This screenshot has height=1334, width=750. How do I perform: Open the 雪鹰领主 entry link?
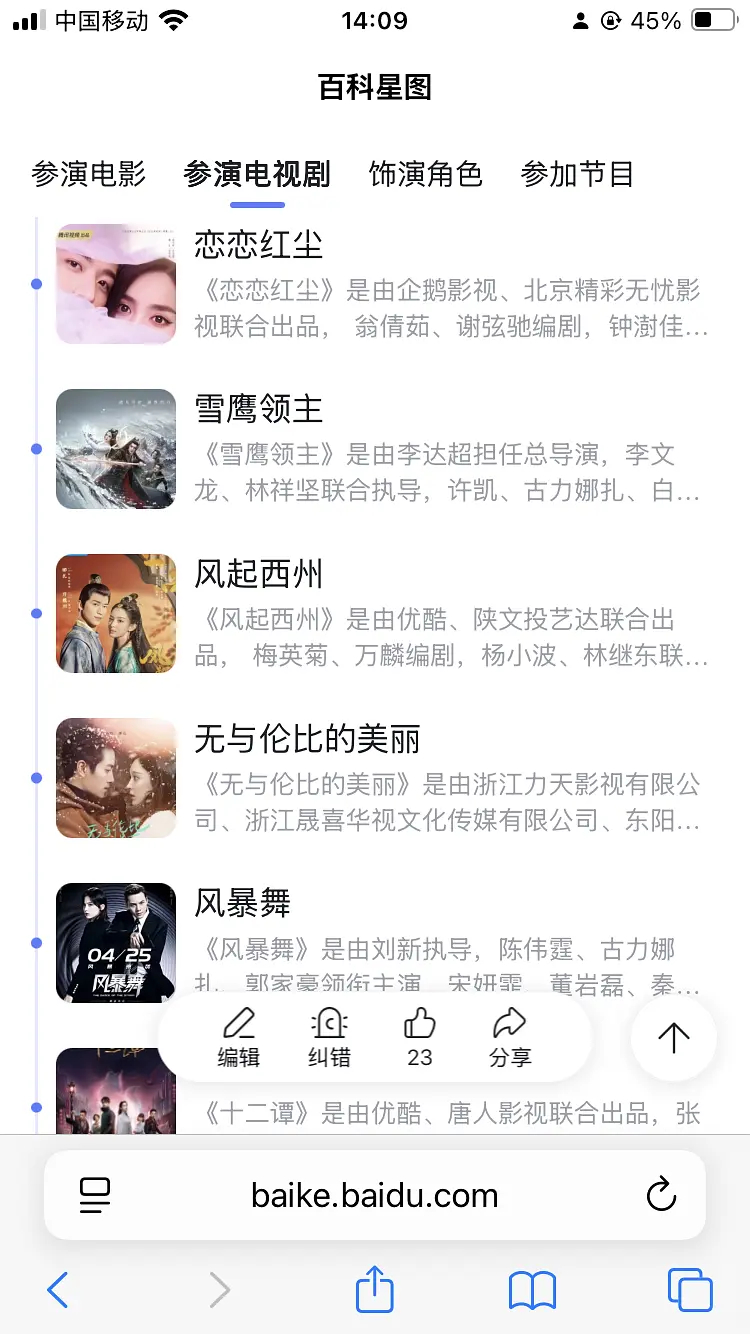point(258,410)
